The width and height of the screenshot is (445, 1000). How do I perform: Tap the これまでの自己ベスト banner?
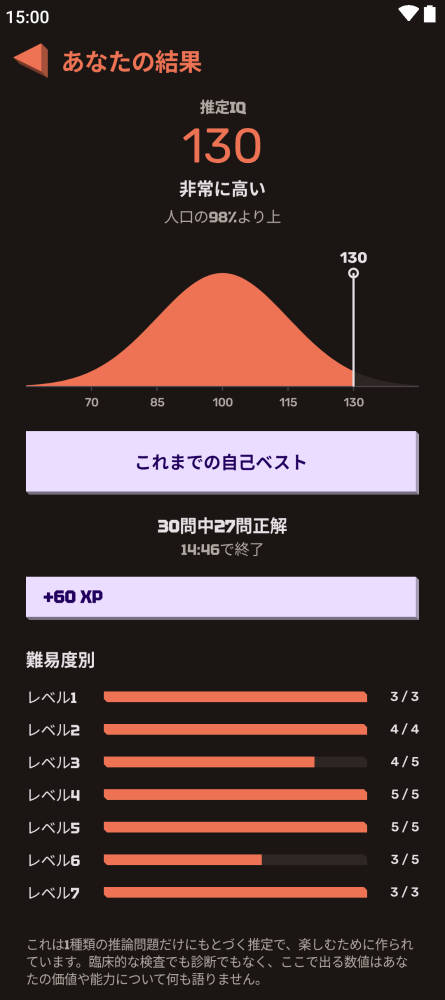click(222, 462)
